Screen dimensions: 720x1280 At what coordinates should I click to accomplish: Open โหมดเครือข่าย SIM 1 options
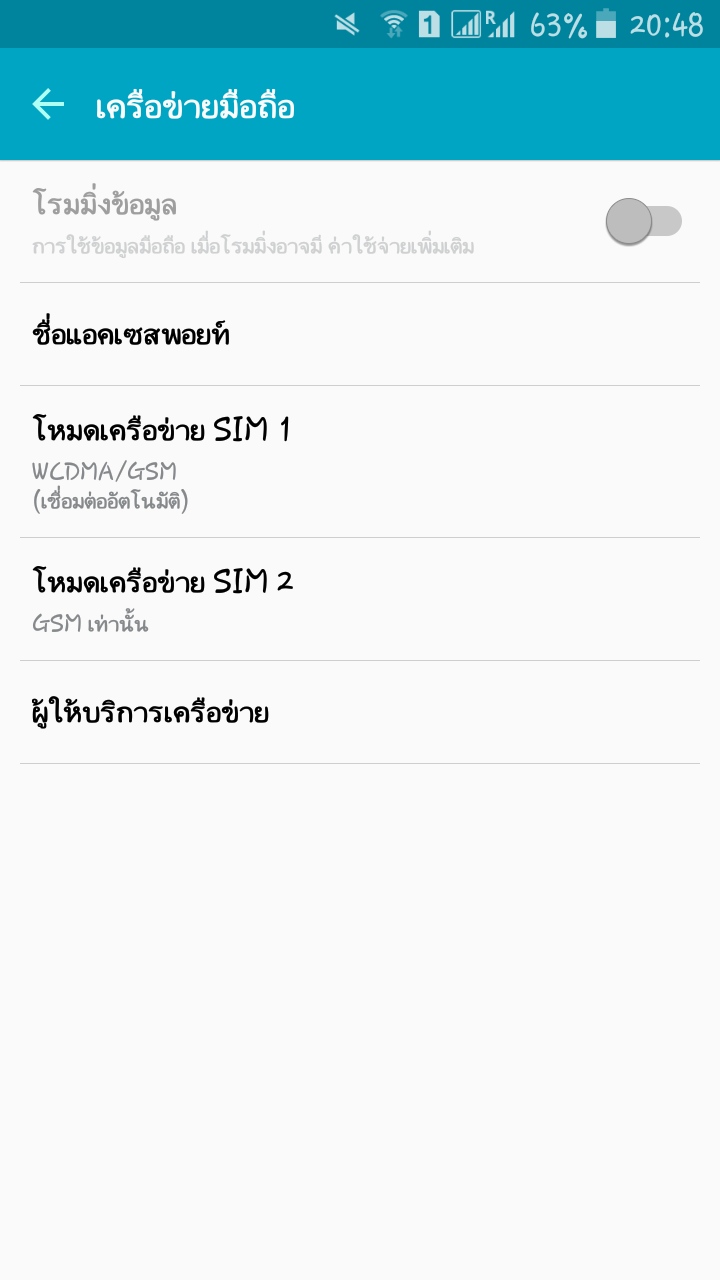360,461
